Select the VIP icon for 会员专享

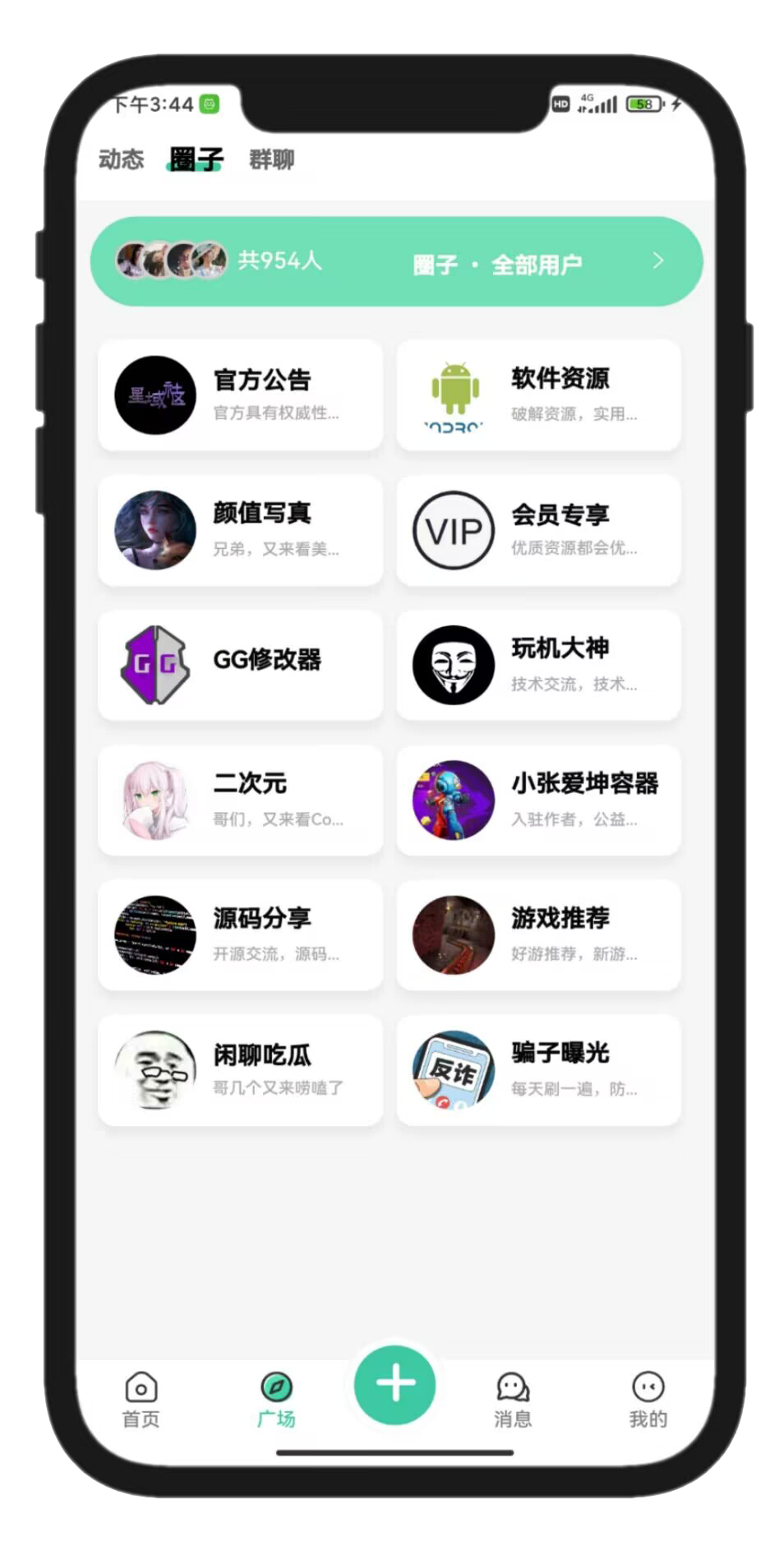(x=452, y=531)
